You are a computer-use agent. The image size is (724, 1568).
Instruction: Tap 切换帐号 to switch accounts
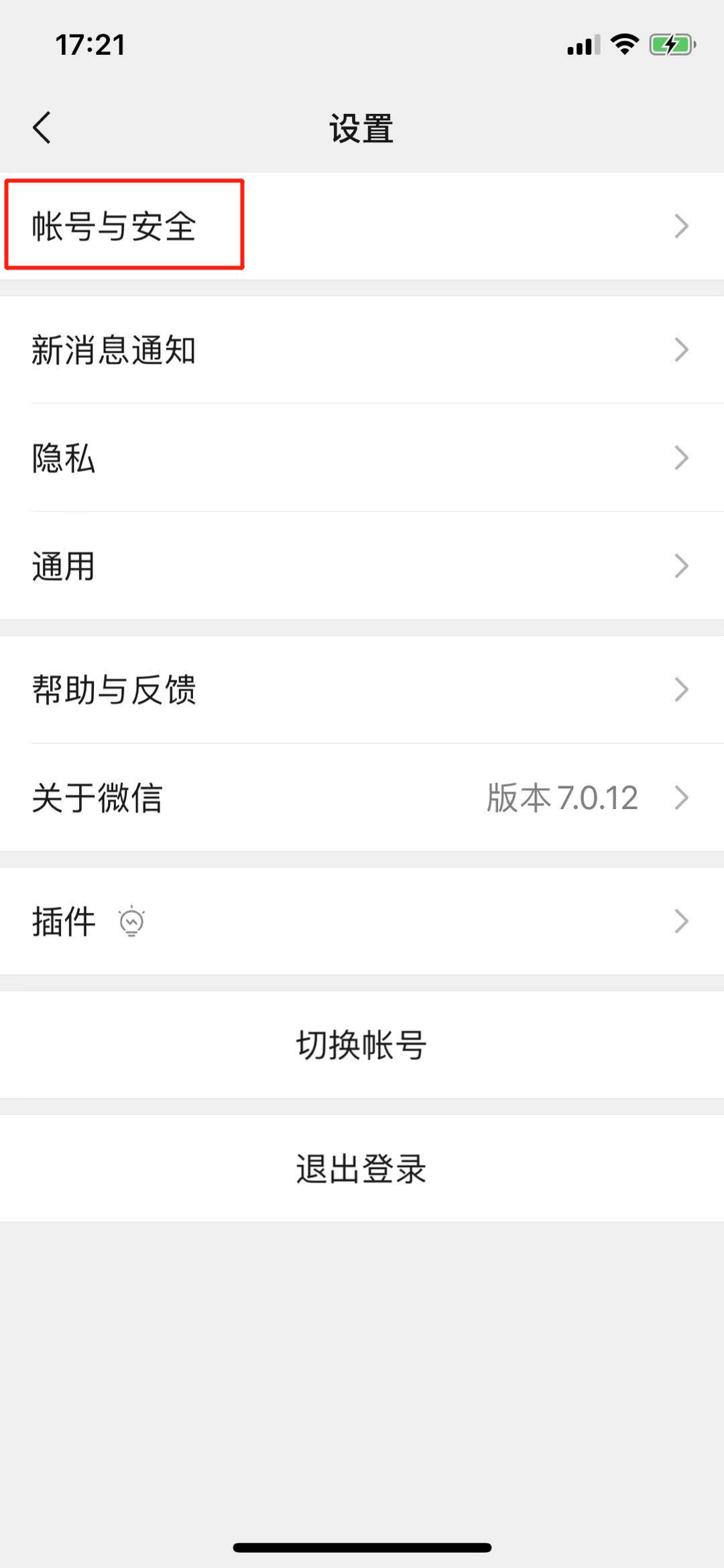point(362,1044)
